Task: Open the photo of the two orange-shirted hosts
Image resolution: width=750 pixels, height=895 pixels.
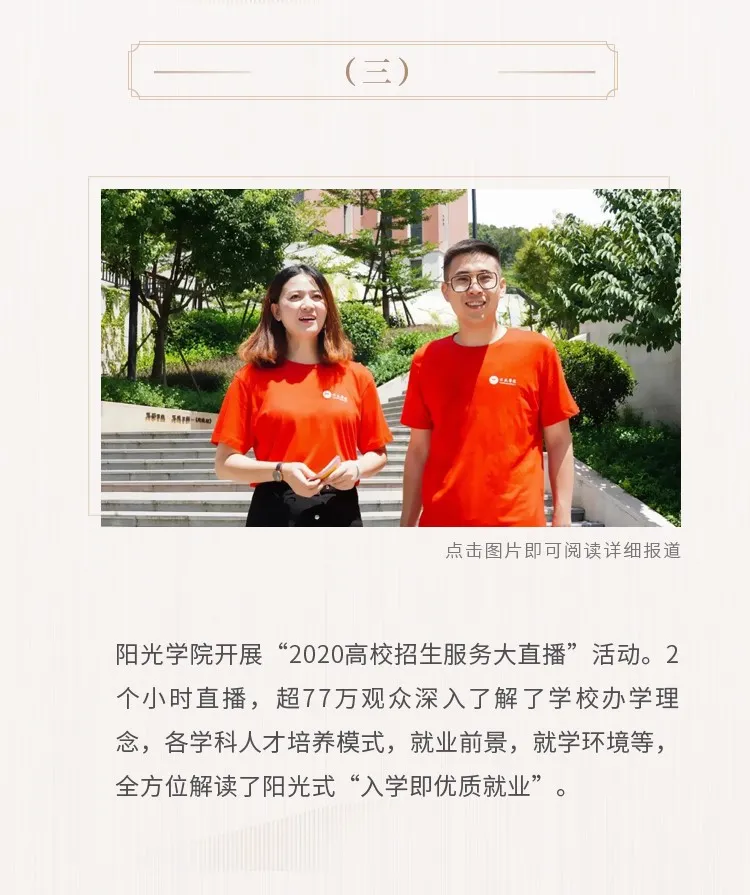Action: pos(390,357)
